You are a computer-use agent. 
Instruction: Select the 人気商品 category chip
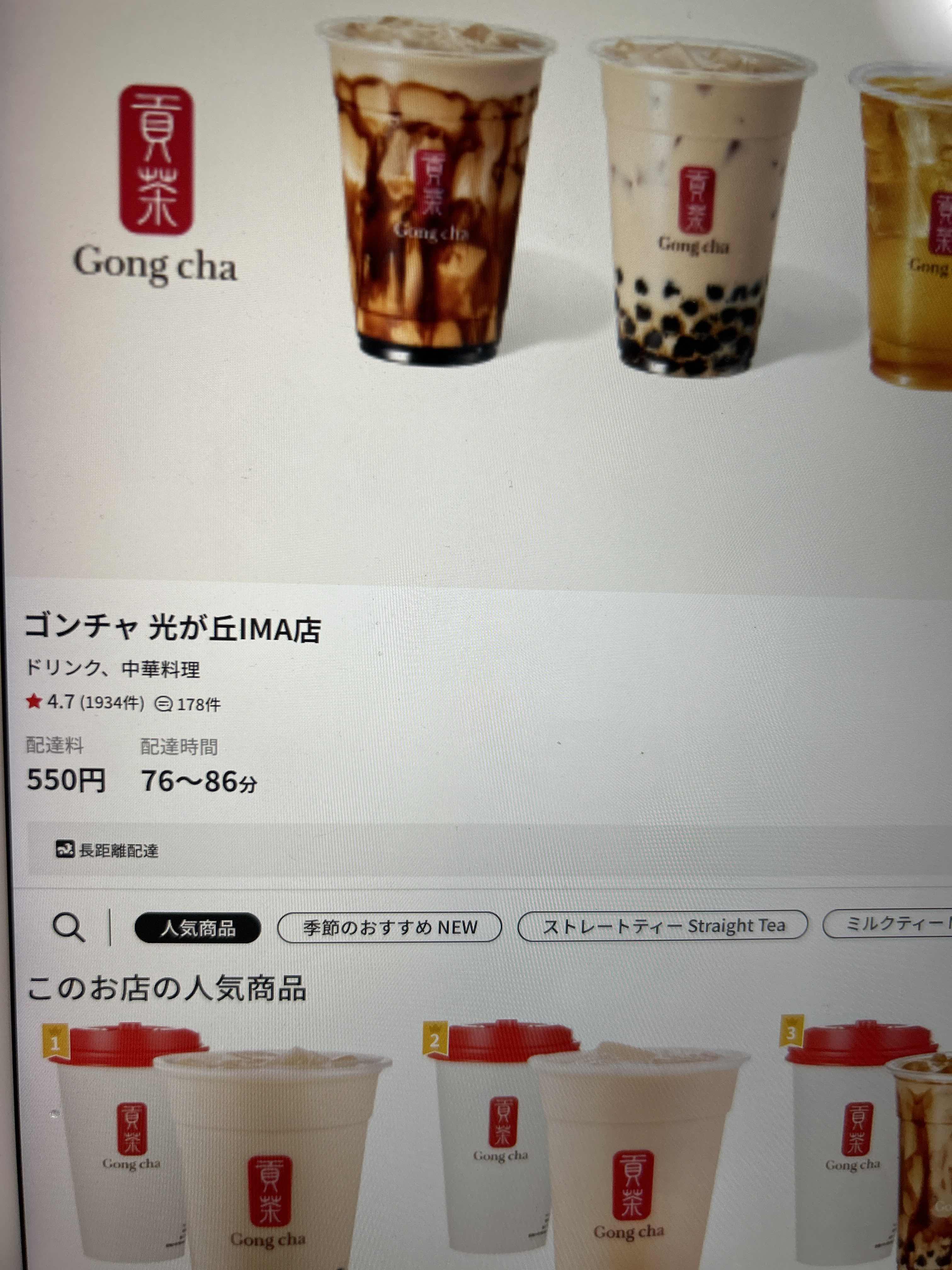pos(197,928)
